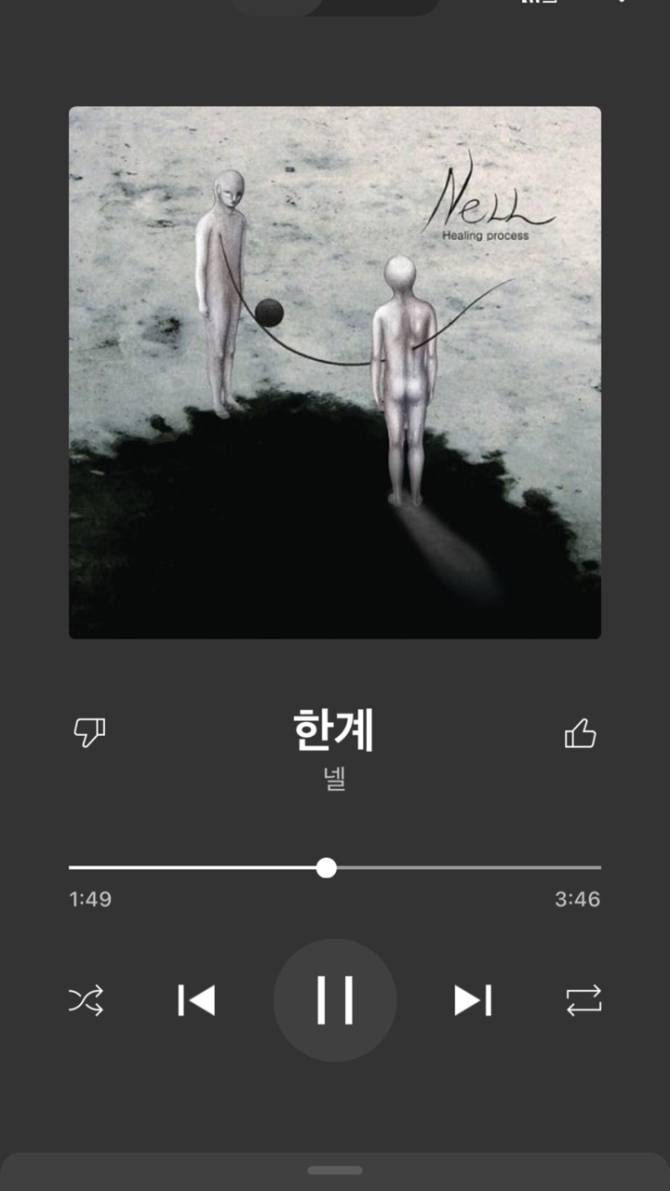Viewport: 670px width, 1191px height.
Task: Toggle repeat mode
Action: click(583, 1000)
